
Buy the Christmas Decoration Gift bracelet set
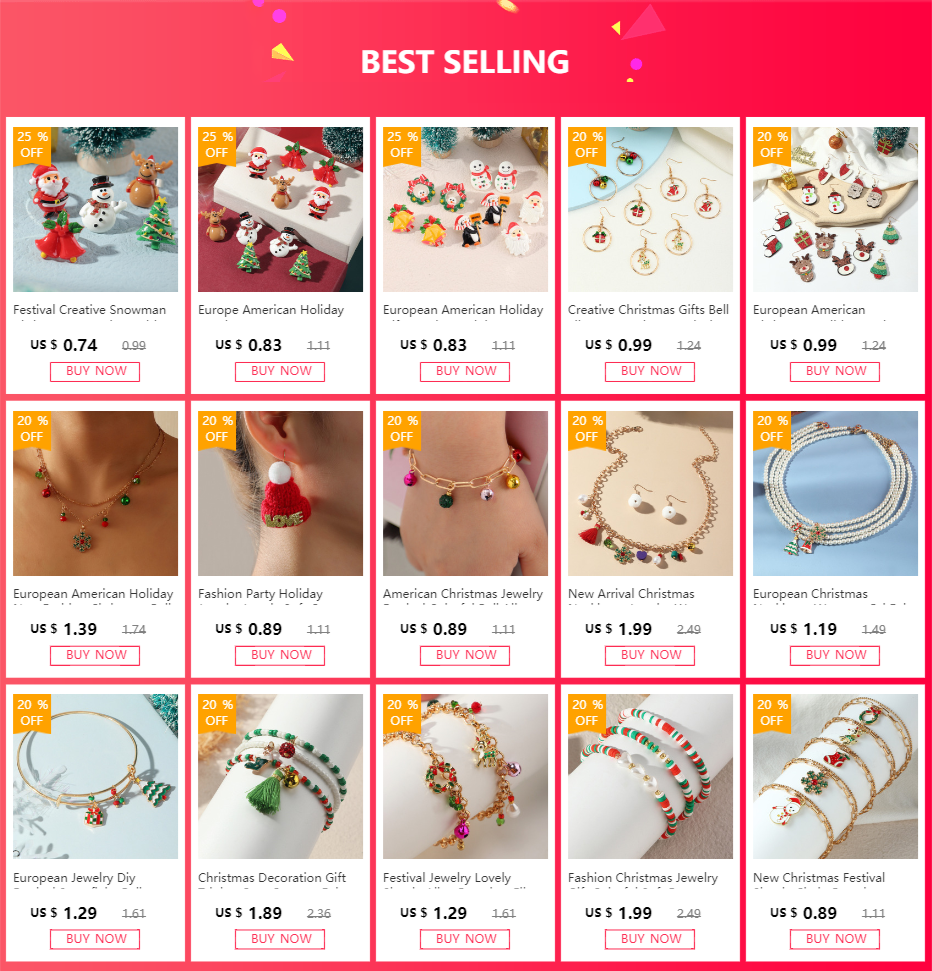point(280,939)
